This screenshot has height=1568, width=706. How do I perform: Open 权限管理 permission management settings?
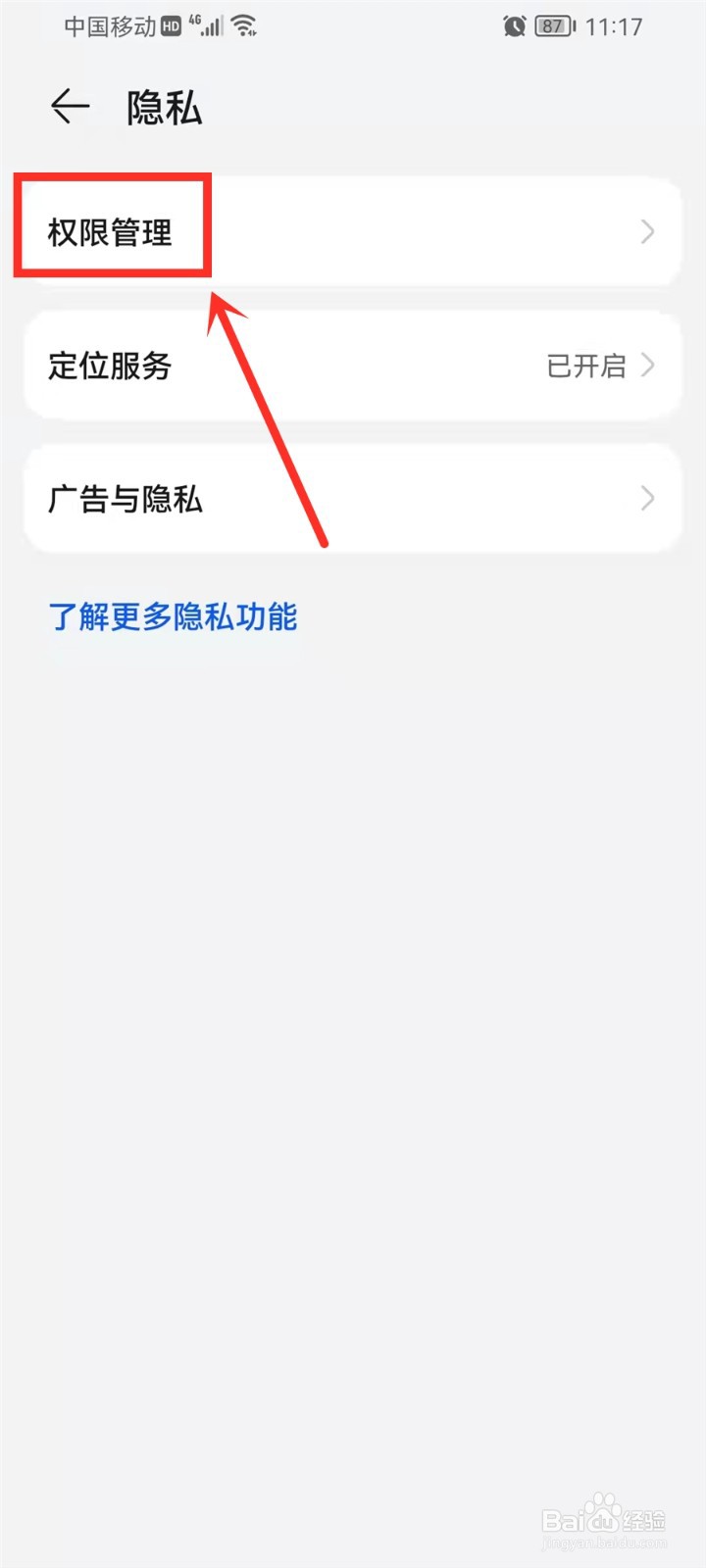pos(108,232)
